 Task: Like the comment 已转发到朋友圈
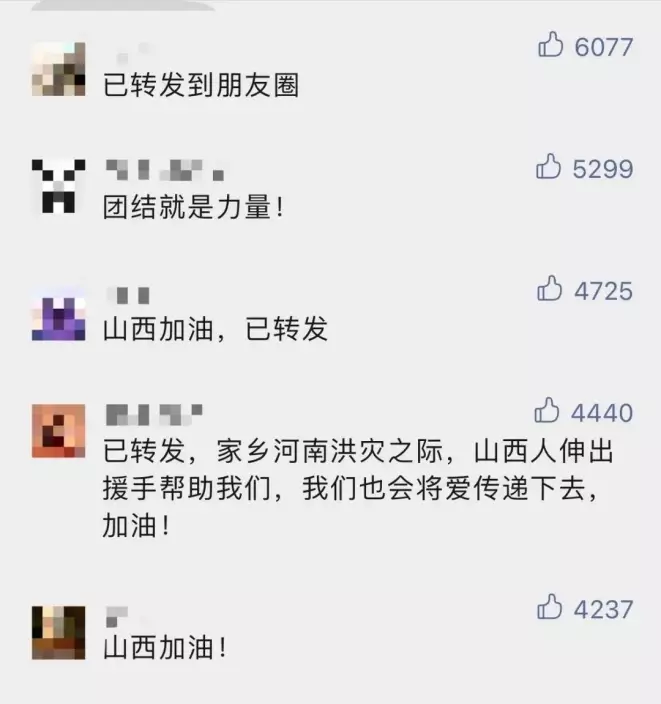pos(550,45)
